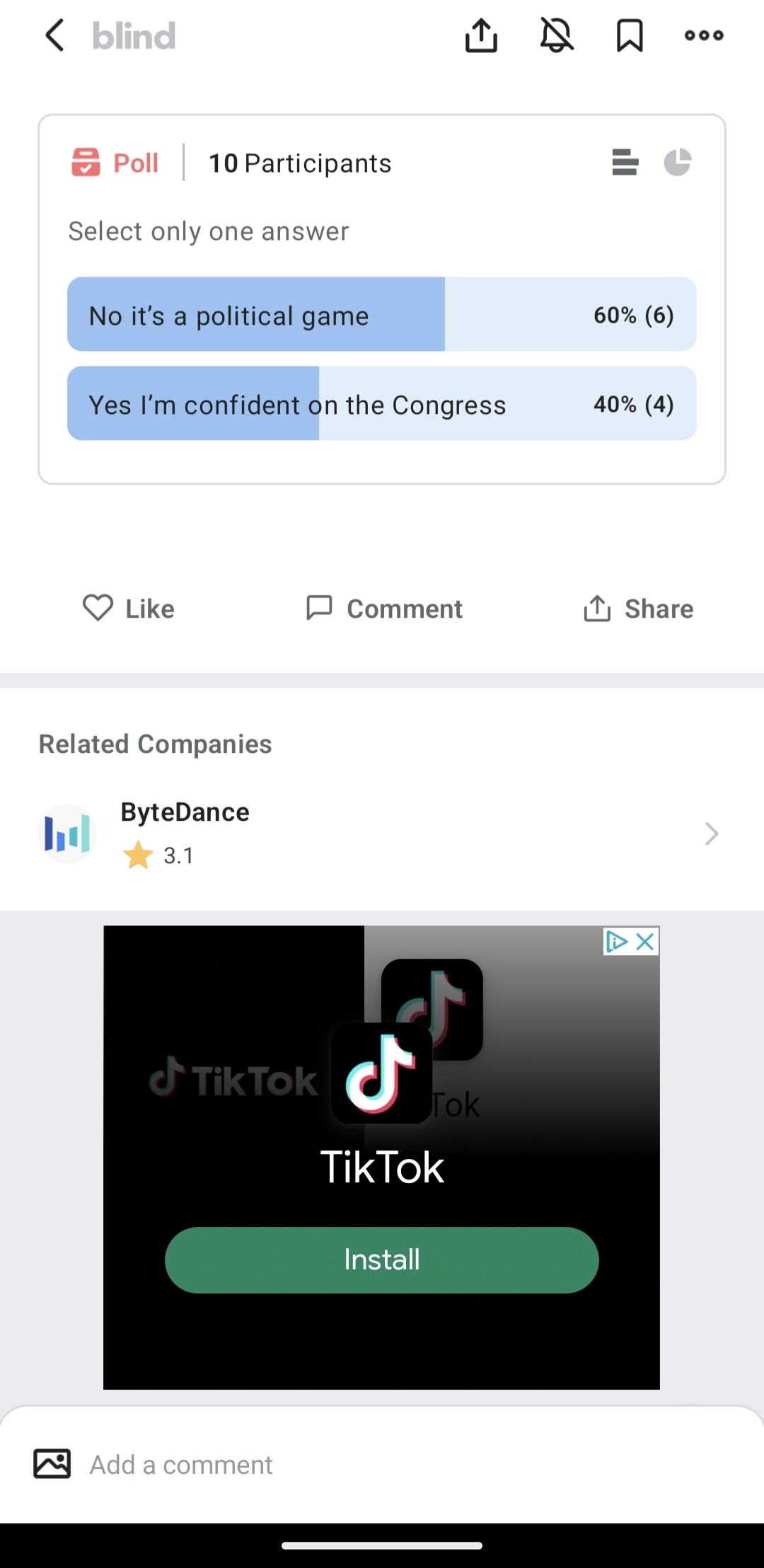Install TikTok from the ad
Screen dimensions: 764x1568
pos(381,1259)
